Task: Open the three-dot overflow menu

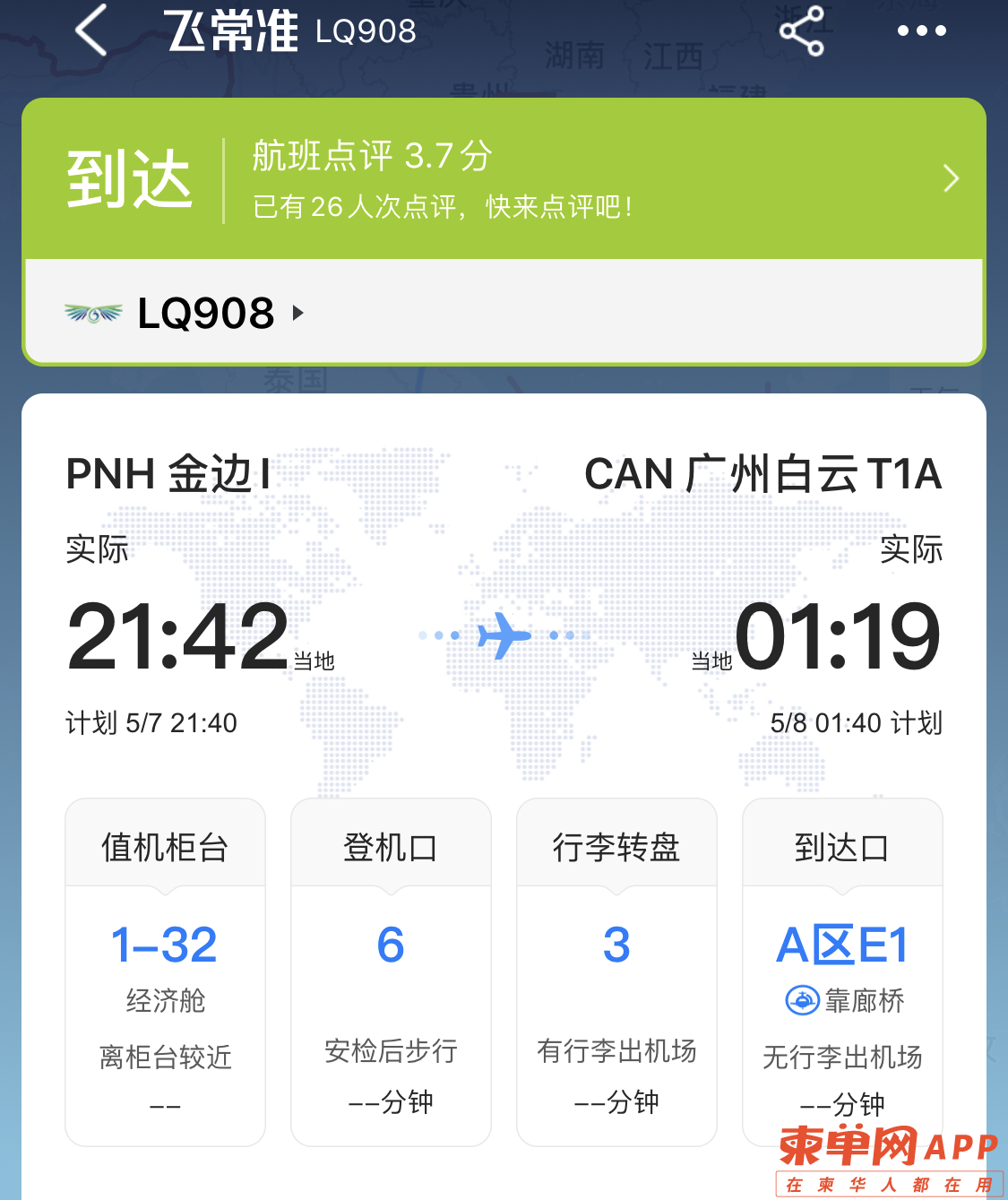Action: tap(921, 30)
